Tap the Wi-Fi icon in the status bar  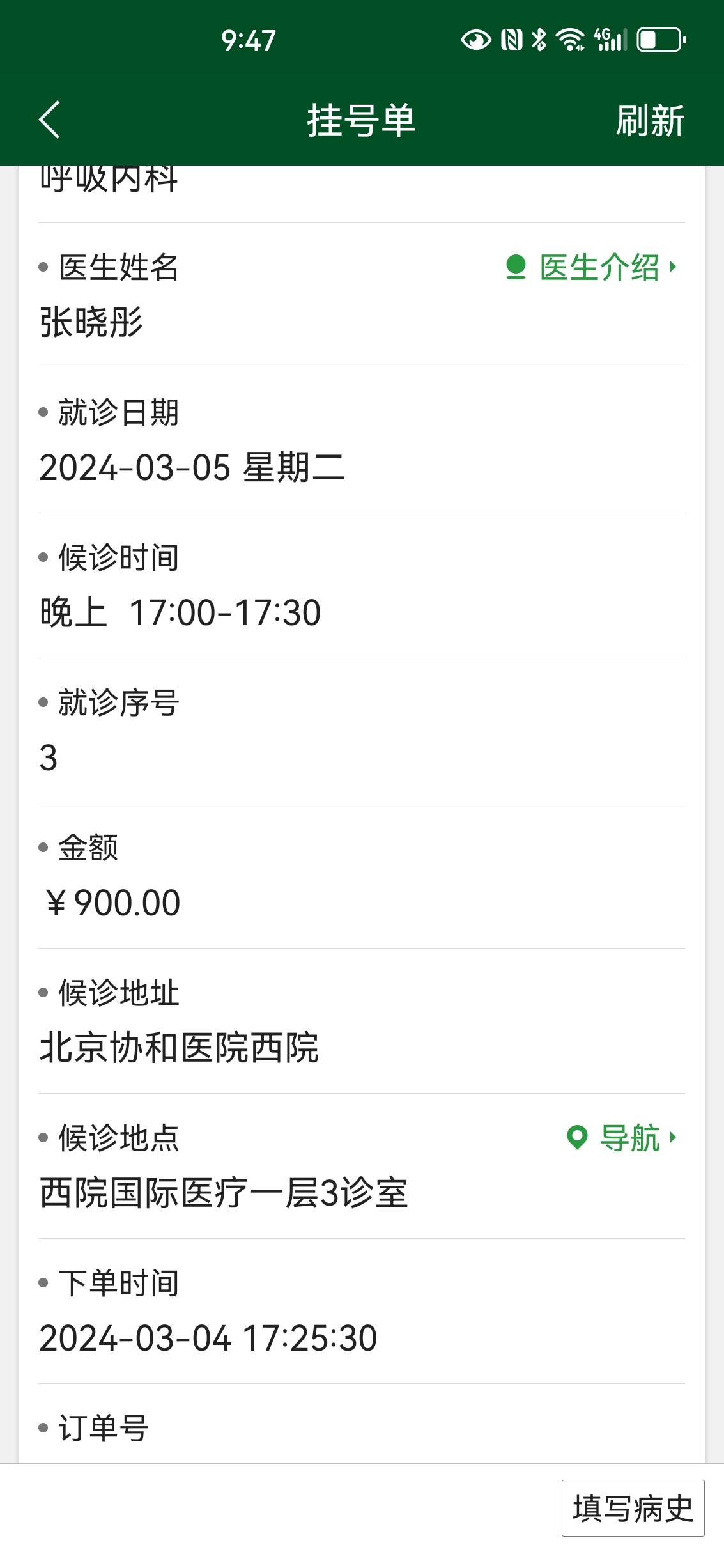coord(571,40)
